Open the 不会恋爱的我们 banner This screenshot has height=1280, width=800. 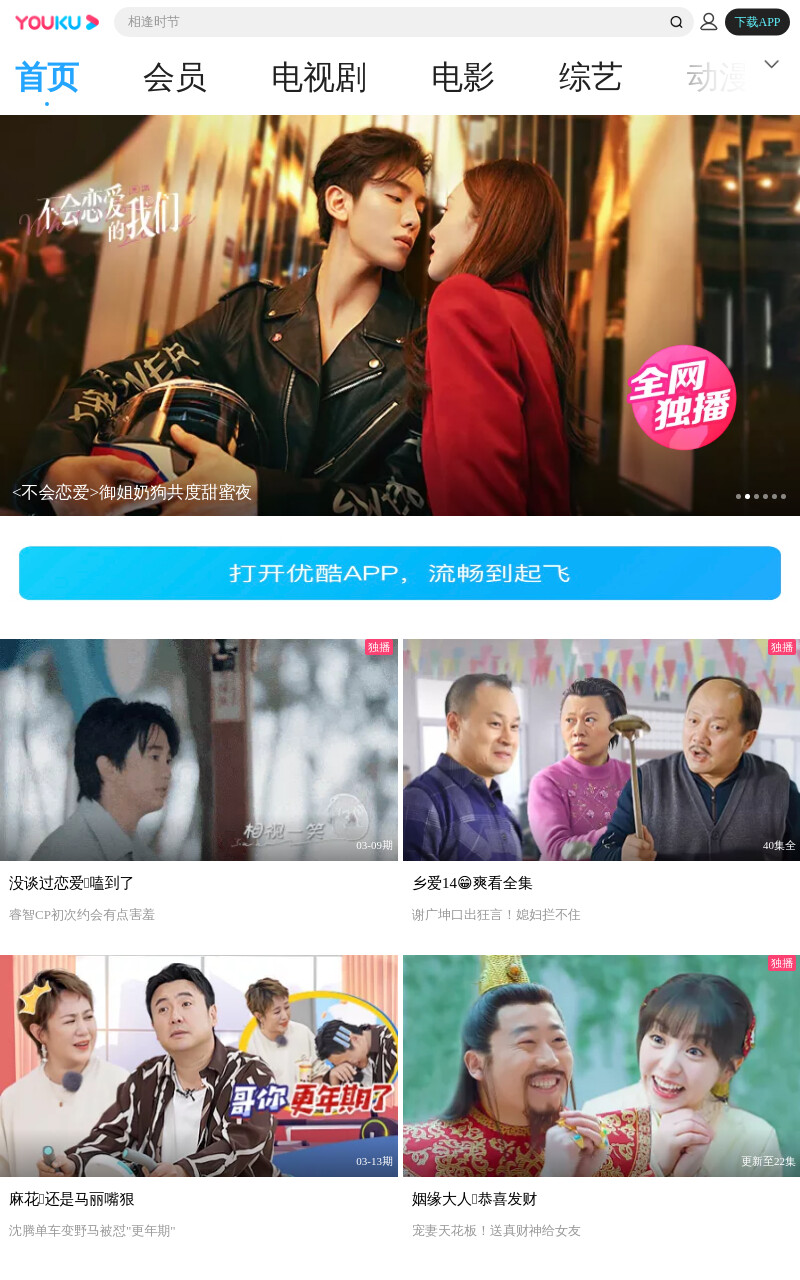tap(400, 315)
